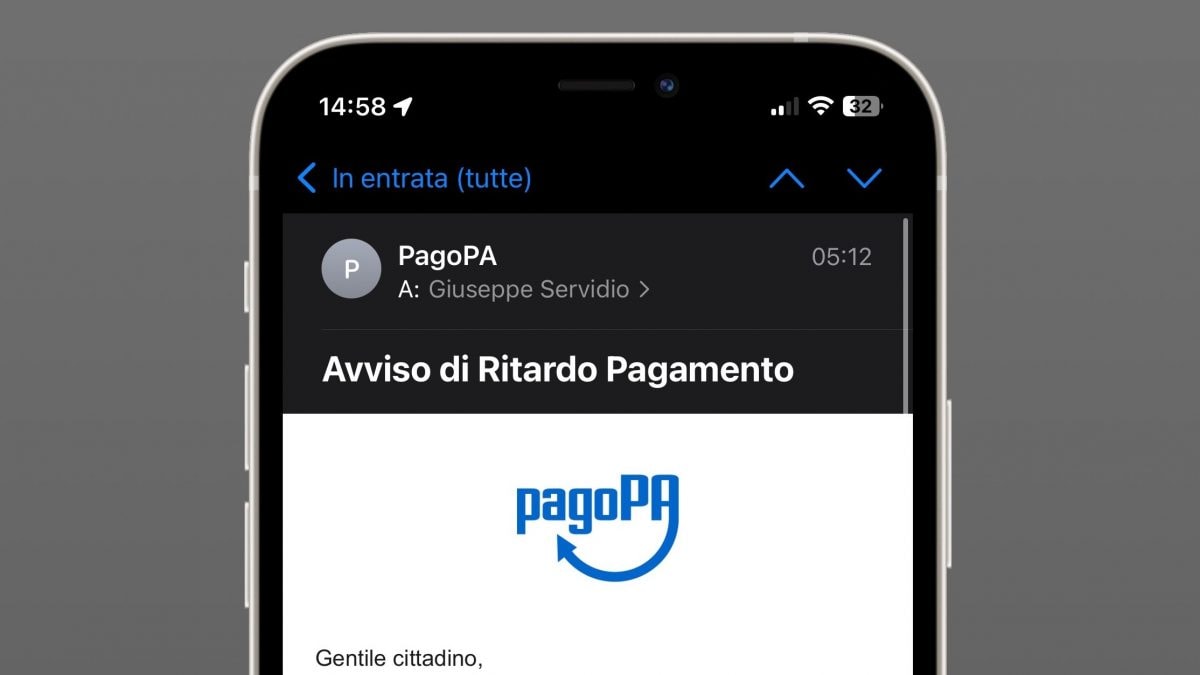Open the previous message with up arrow
1200x675 pixels.
click(x=786, y=179)
